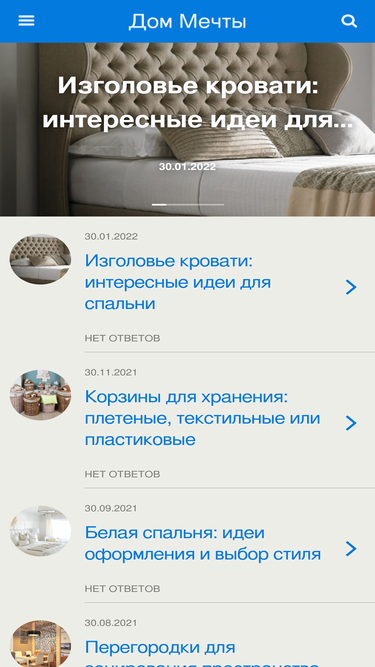Open the hamburger menu

point(26,21)
